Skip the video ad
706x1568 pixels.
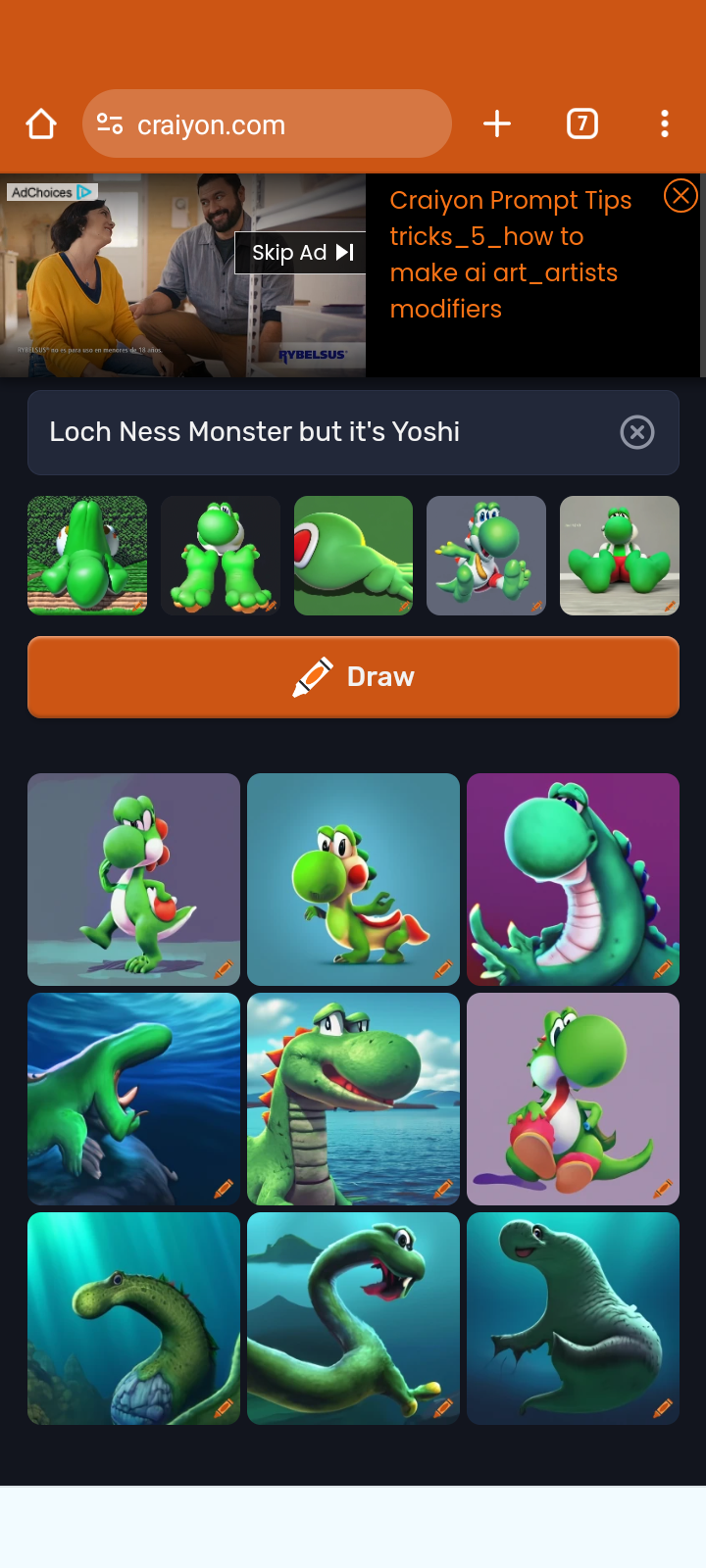pyautogui.click(x=301, y=253)
